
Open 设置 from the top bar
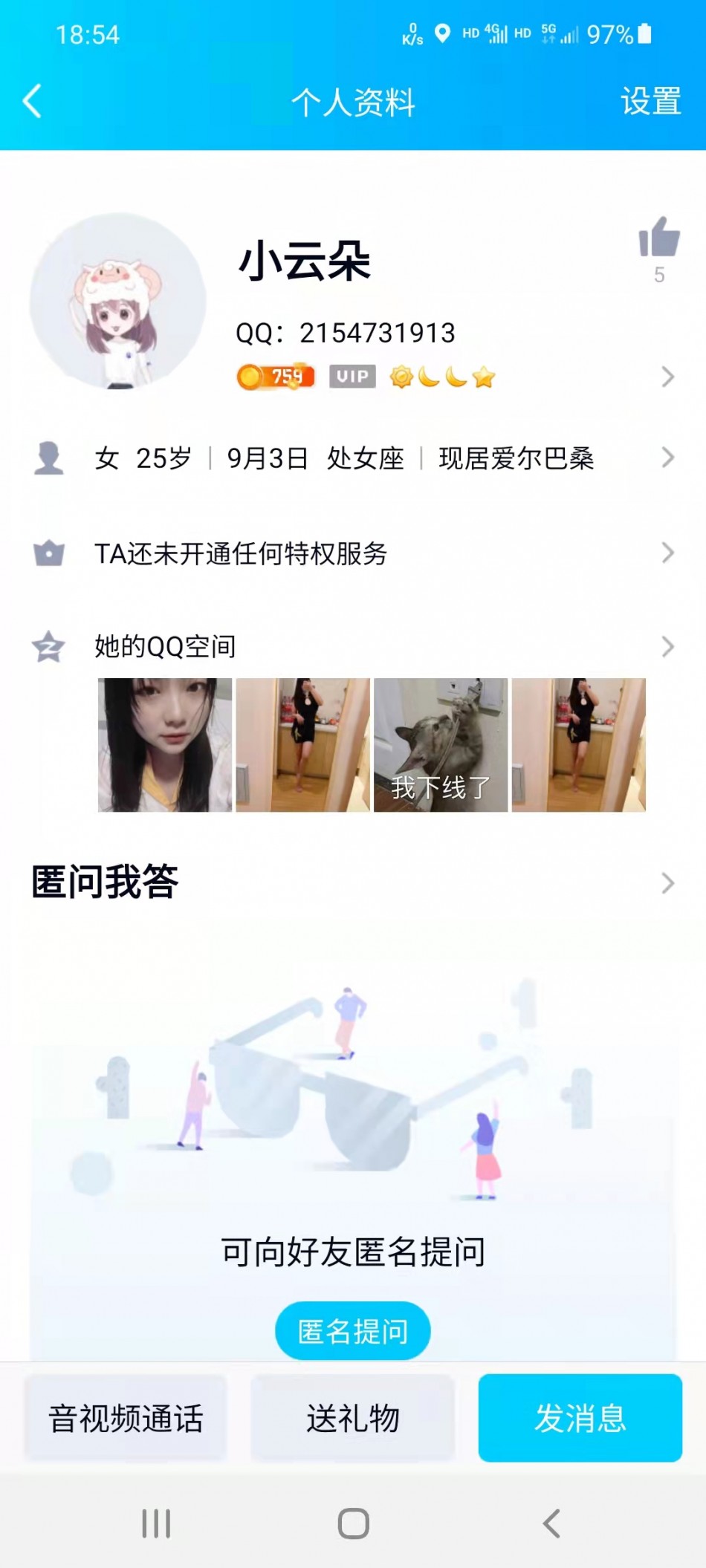click(650, 102)
